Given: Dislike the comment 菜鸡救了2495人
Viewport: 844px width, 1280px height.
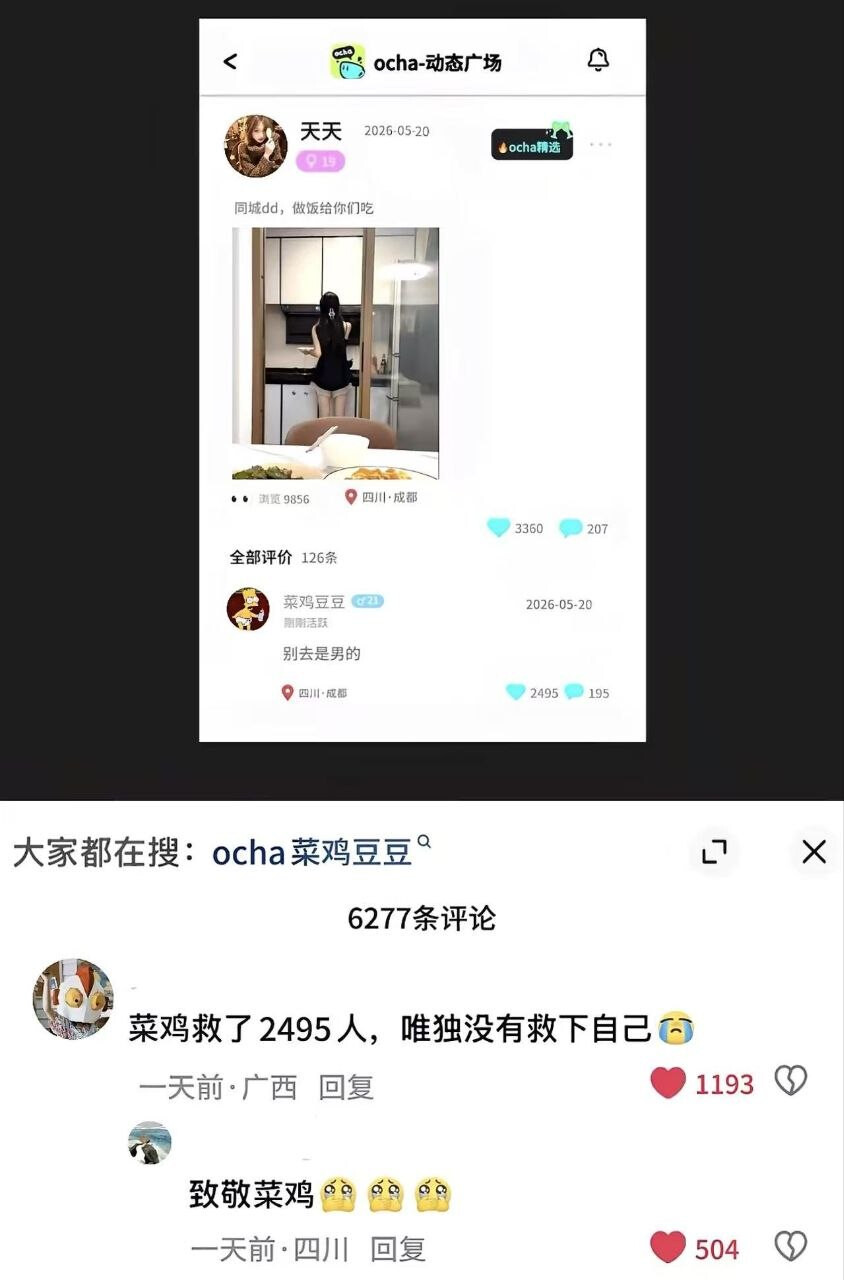Looking at the screenshot, I should pyautogui.click(x=791, y=1081).
